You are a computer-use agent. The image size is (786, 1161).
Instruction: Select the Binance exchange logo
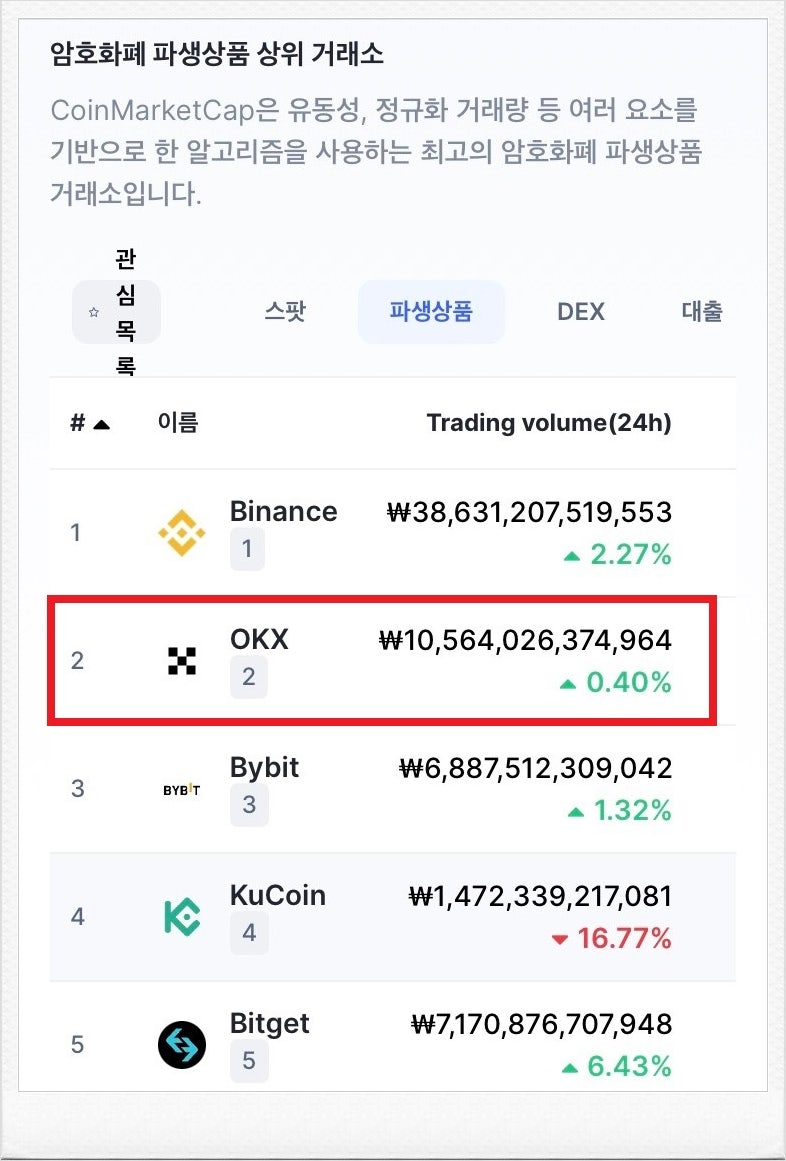(x=180, y=531)
